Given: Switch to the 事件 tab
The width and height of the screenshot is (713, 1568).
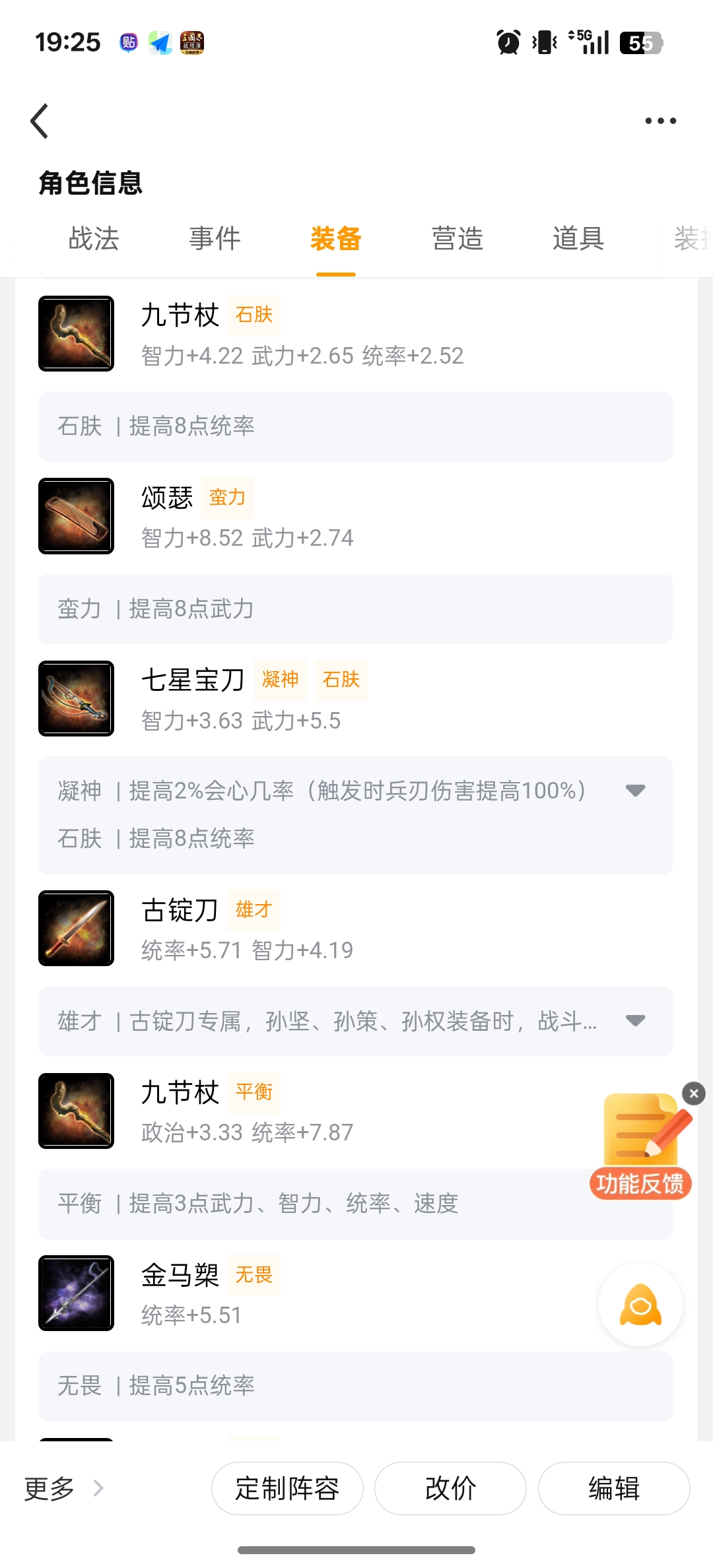Looking at the screenshot, I should 215,239.
